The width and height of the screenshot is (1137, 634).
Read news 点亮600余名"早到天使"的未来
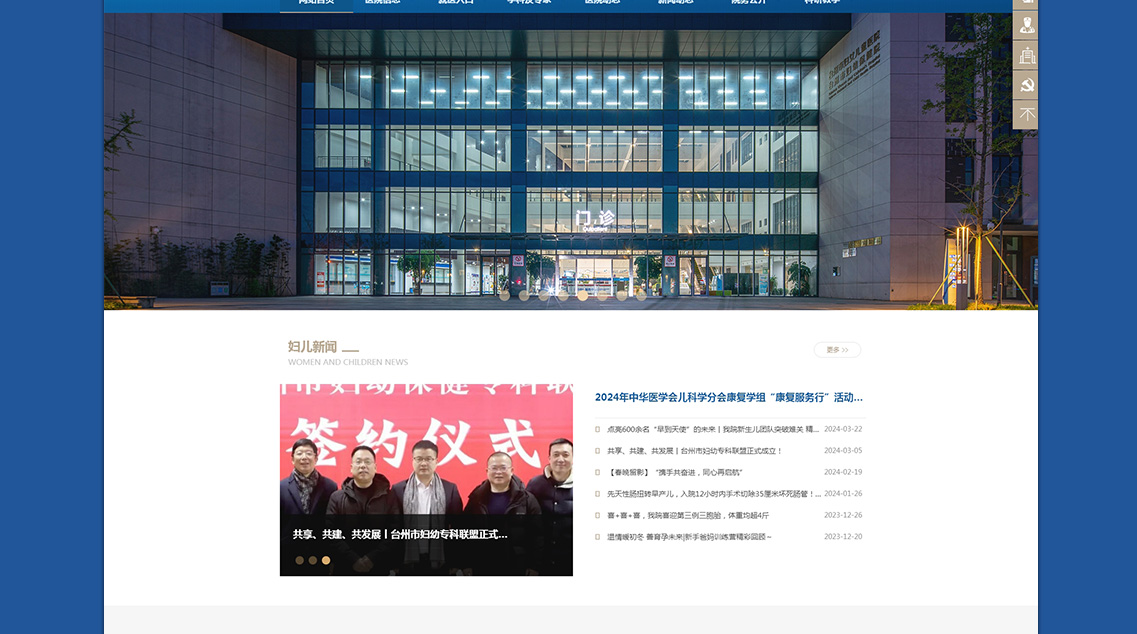coord(712,429)
